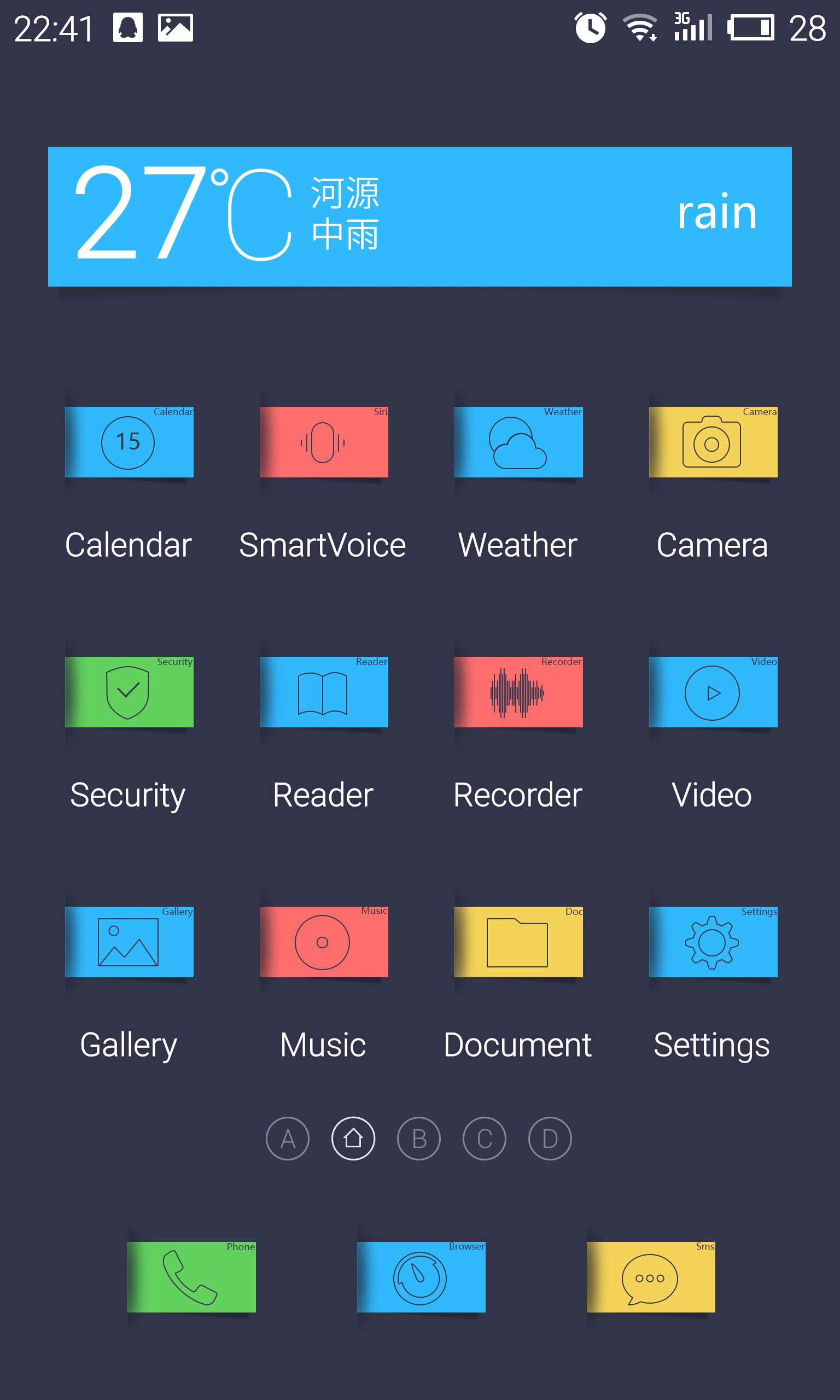840x1400 pixels.
Task: Open the Reader app
Action: tap(324, 692)
